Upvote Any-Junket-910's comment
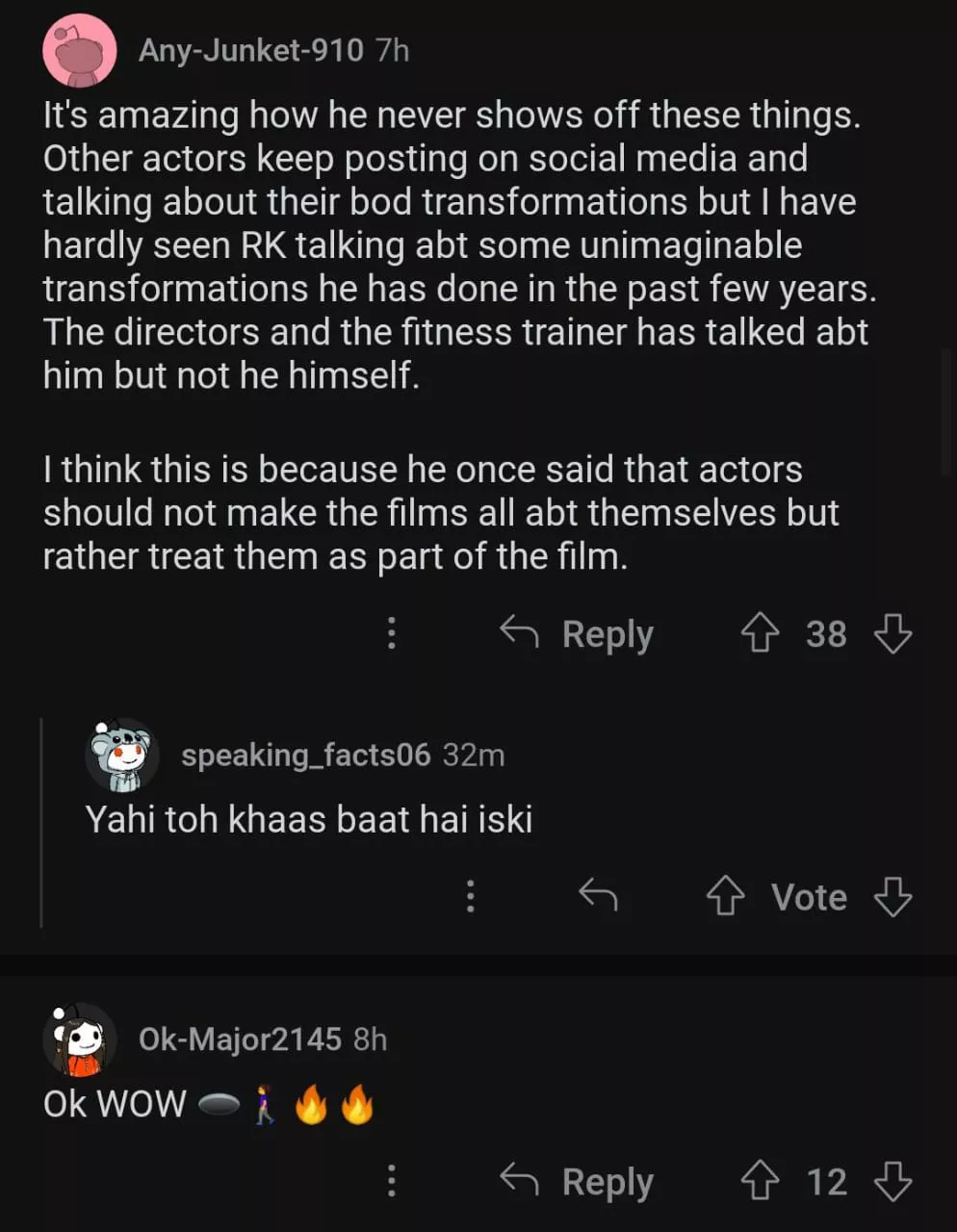Viewport: 957px width, 1232px height. [x=760, y=633]
